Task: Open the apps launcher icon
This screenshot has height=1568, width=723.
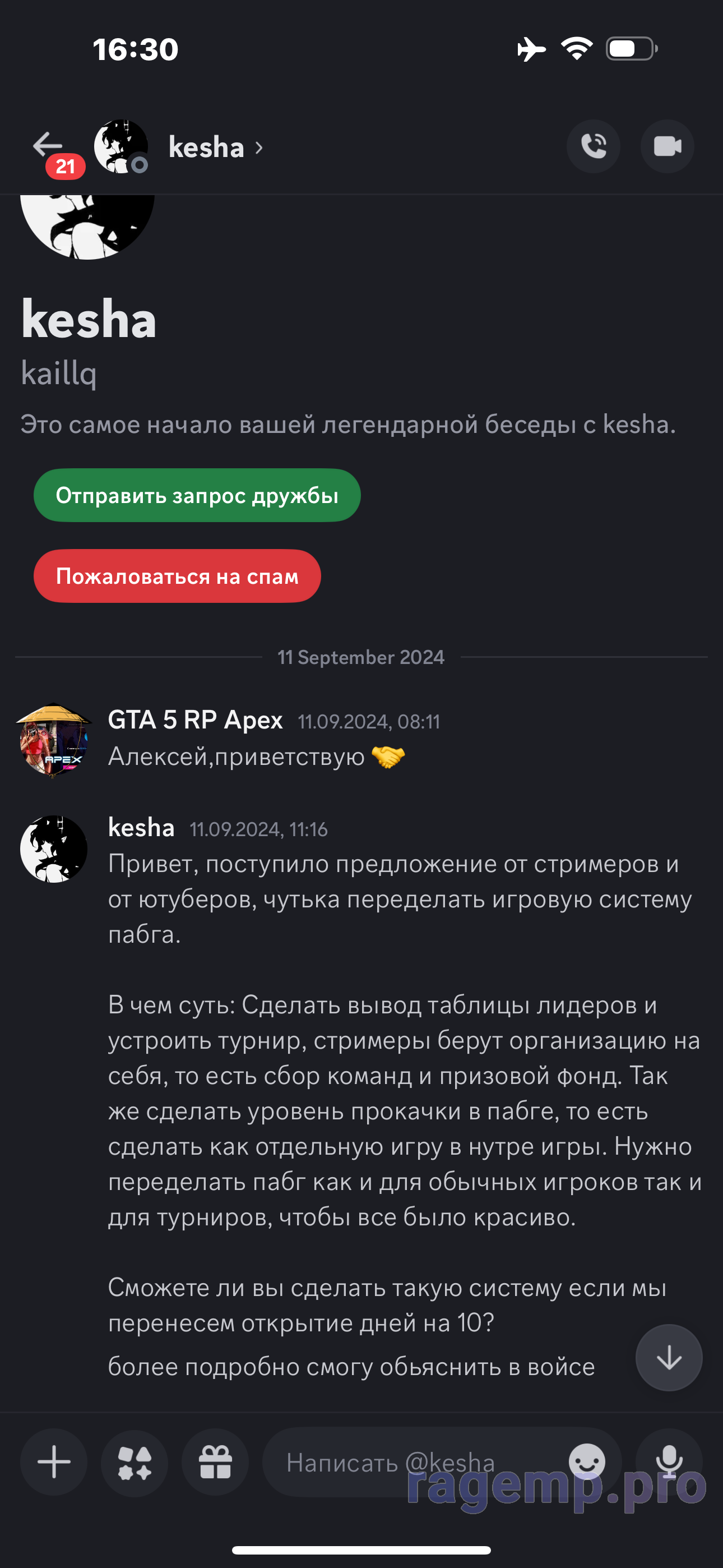Action: (135, 1461)
